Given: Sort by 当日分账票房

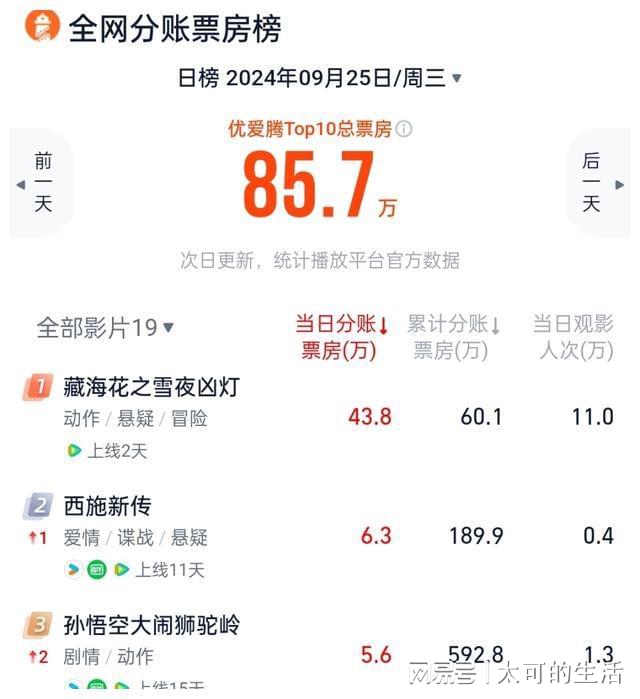Looking at the screenshot, I should click(340, 337).
